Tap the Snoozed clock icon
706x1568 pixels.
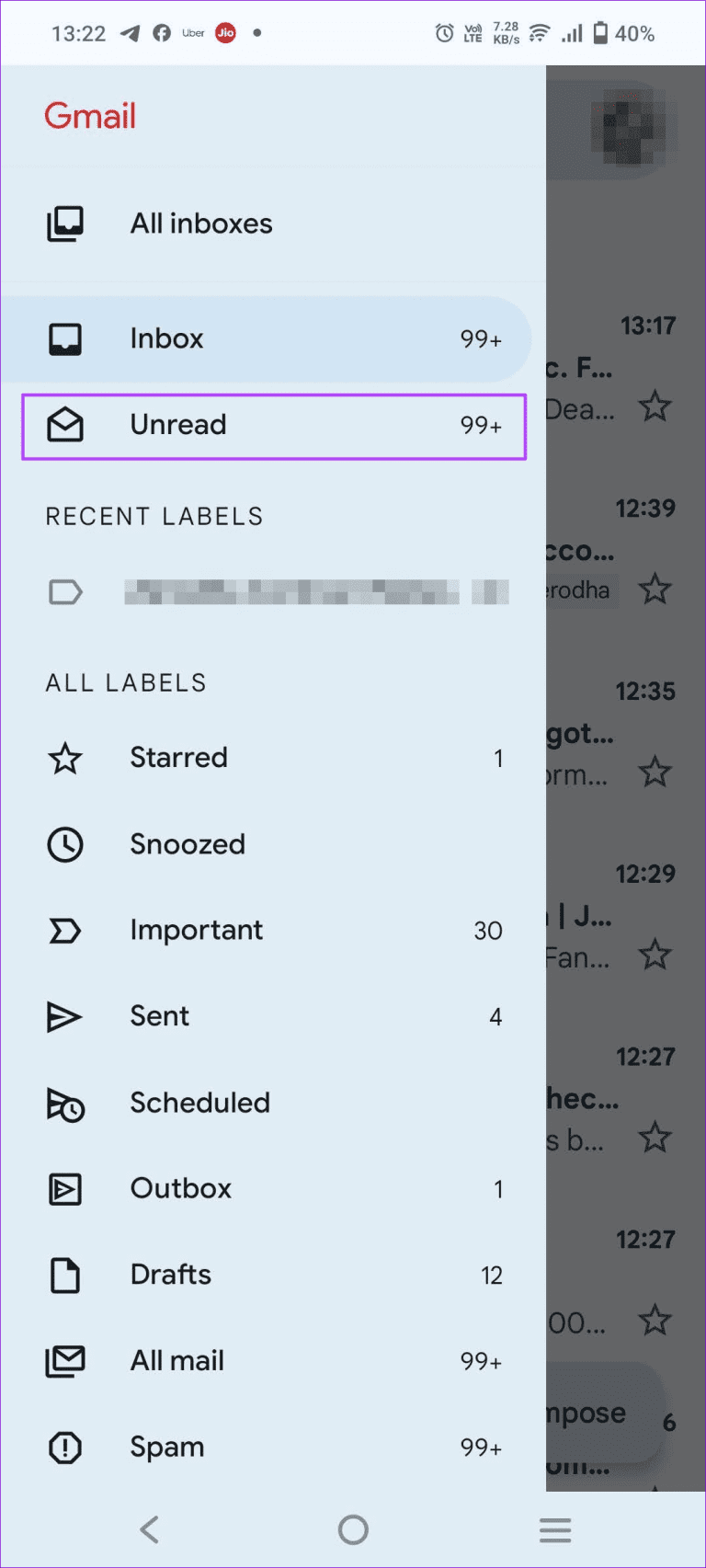coord(64,844)
